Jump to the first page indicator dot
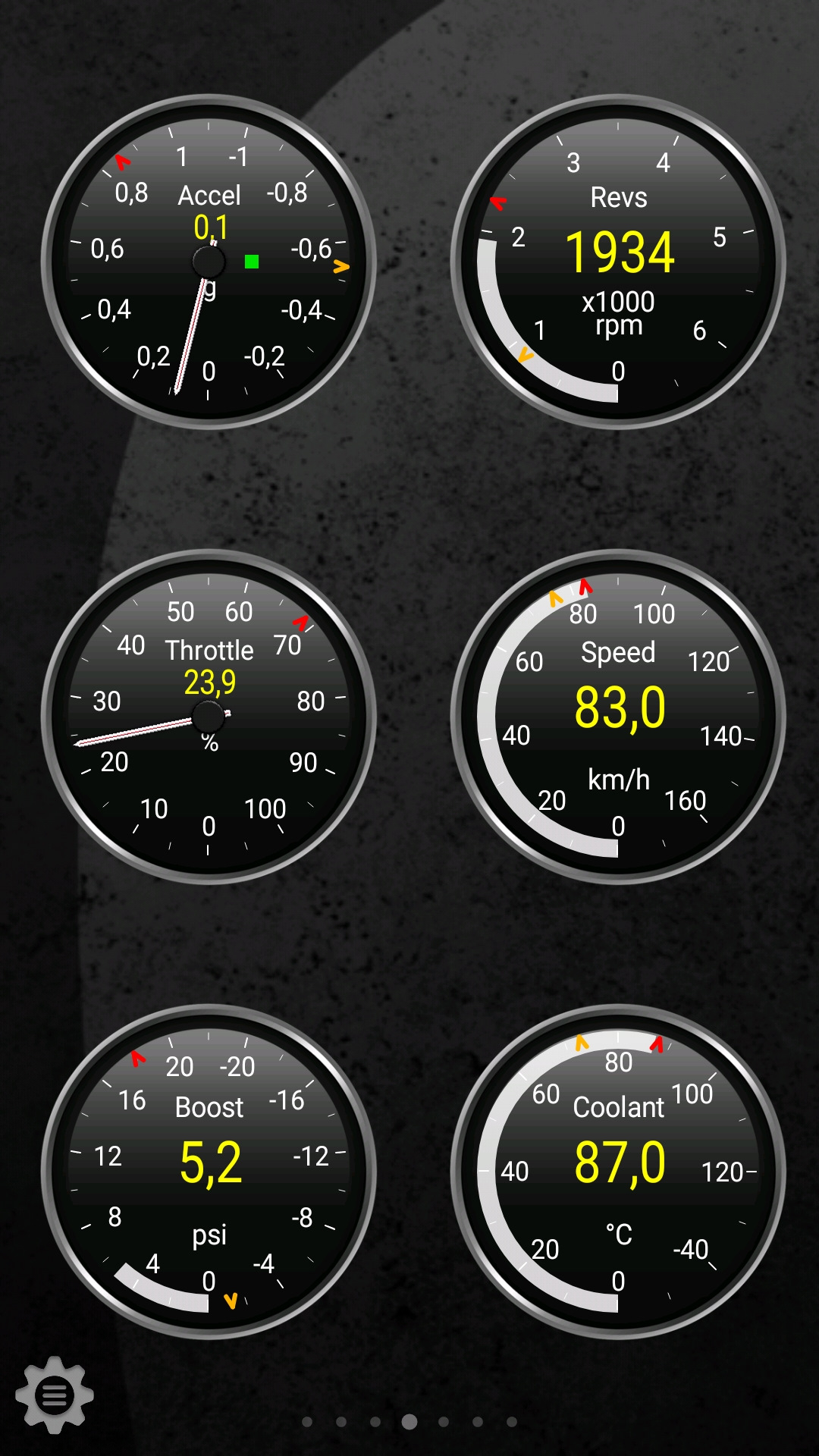Viewport: 819px width, 1456px height. (307, 1422)
